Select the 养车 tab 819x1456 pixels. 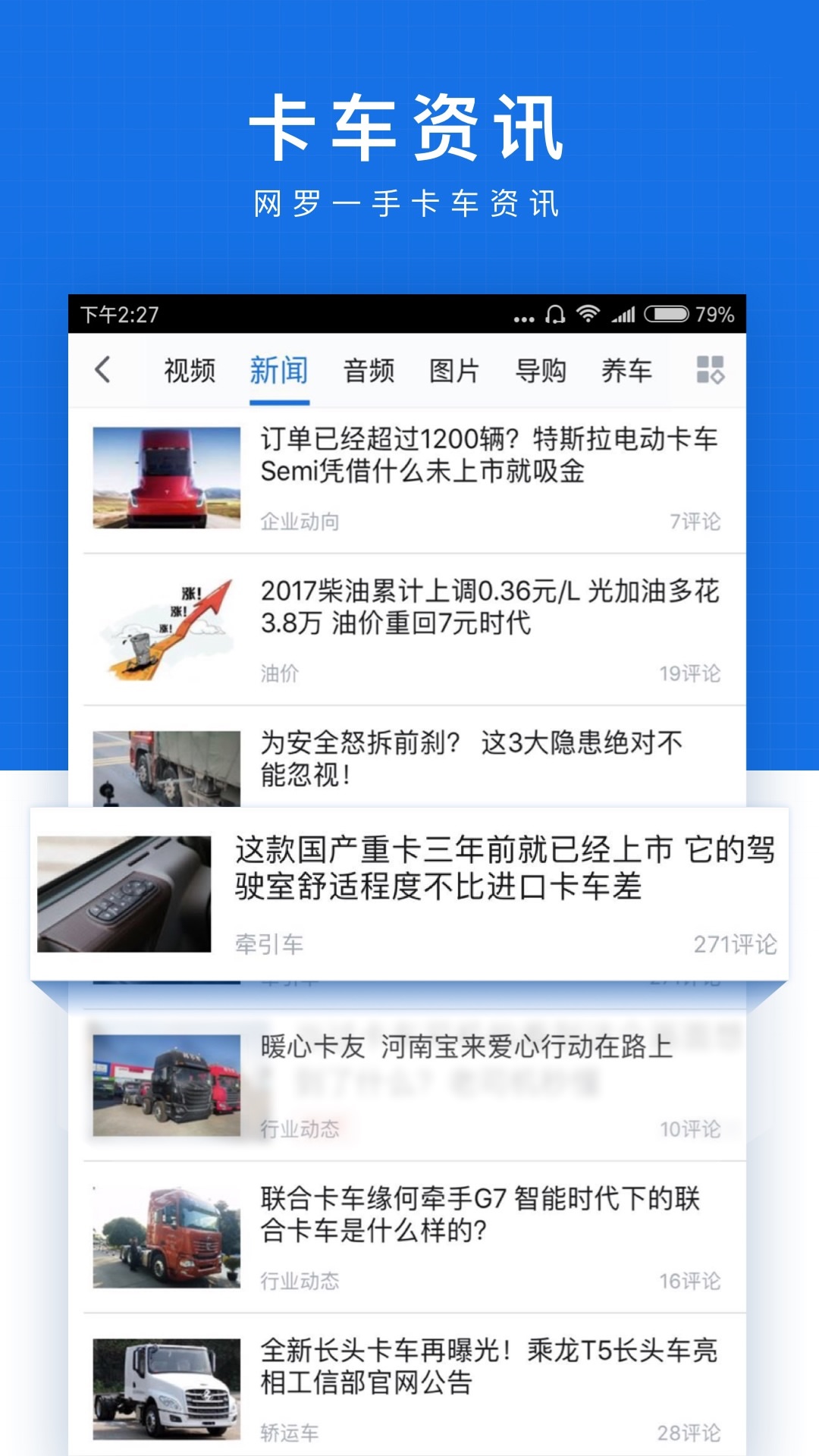tap(629, 371)
